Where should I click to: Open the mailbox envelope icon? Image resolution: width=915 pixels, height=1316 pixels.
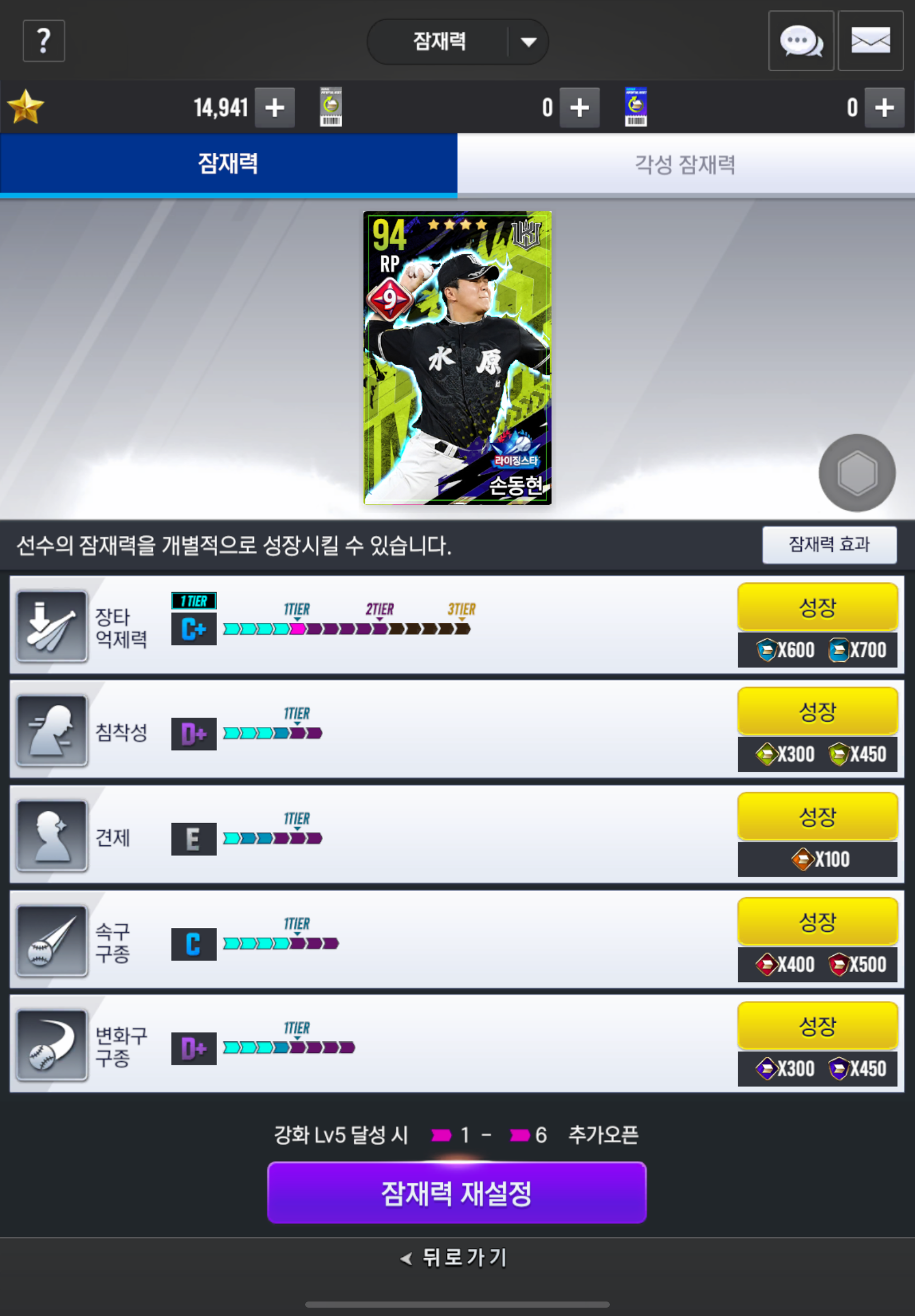[870, 41]
